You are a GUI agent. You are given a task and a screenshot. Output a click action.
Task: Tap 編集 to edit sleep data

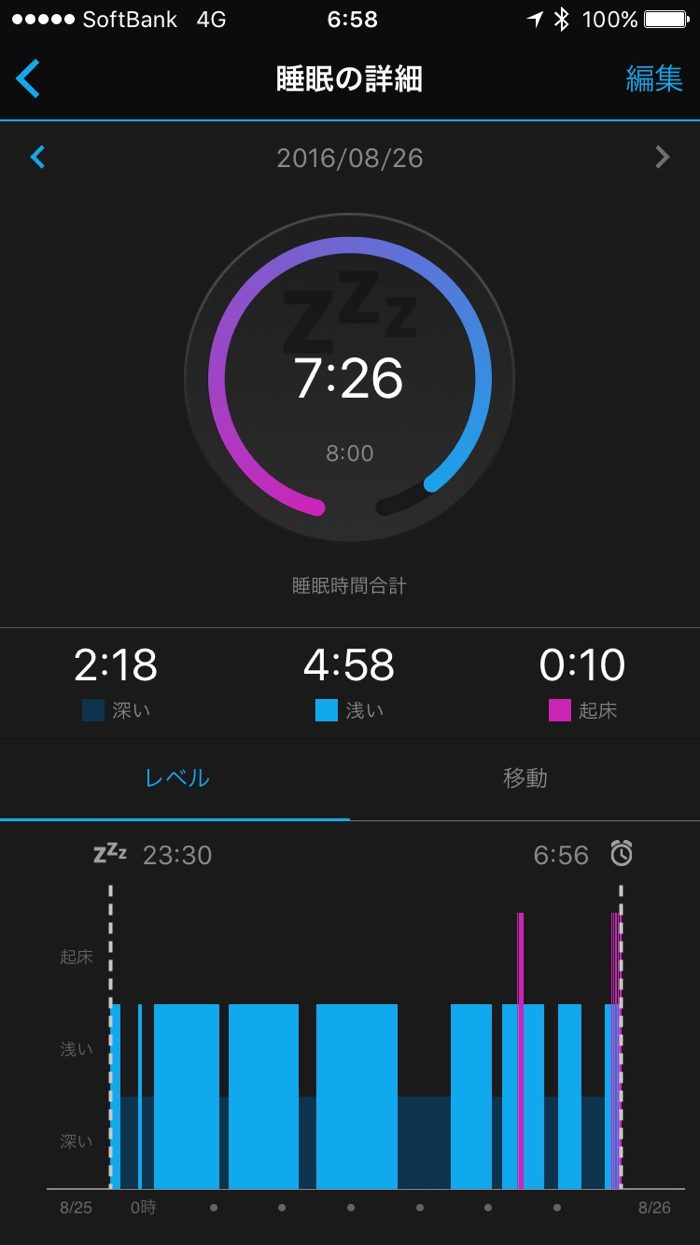click(654, 79)
